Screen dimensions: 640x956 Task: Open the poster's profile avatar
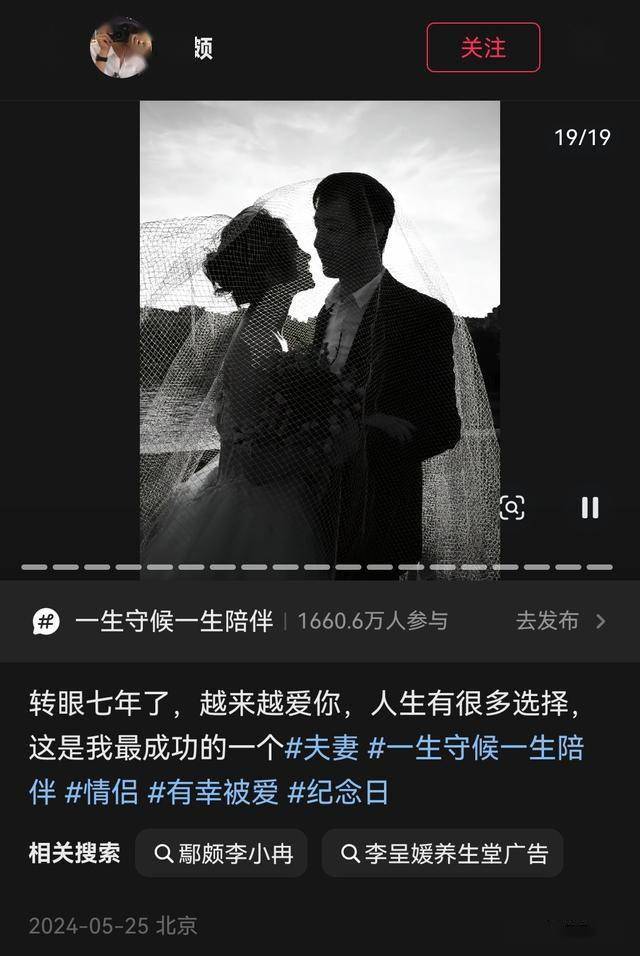[121, 48]
